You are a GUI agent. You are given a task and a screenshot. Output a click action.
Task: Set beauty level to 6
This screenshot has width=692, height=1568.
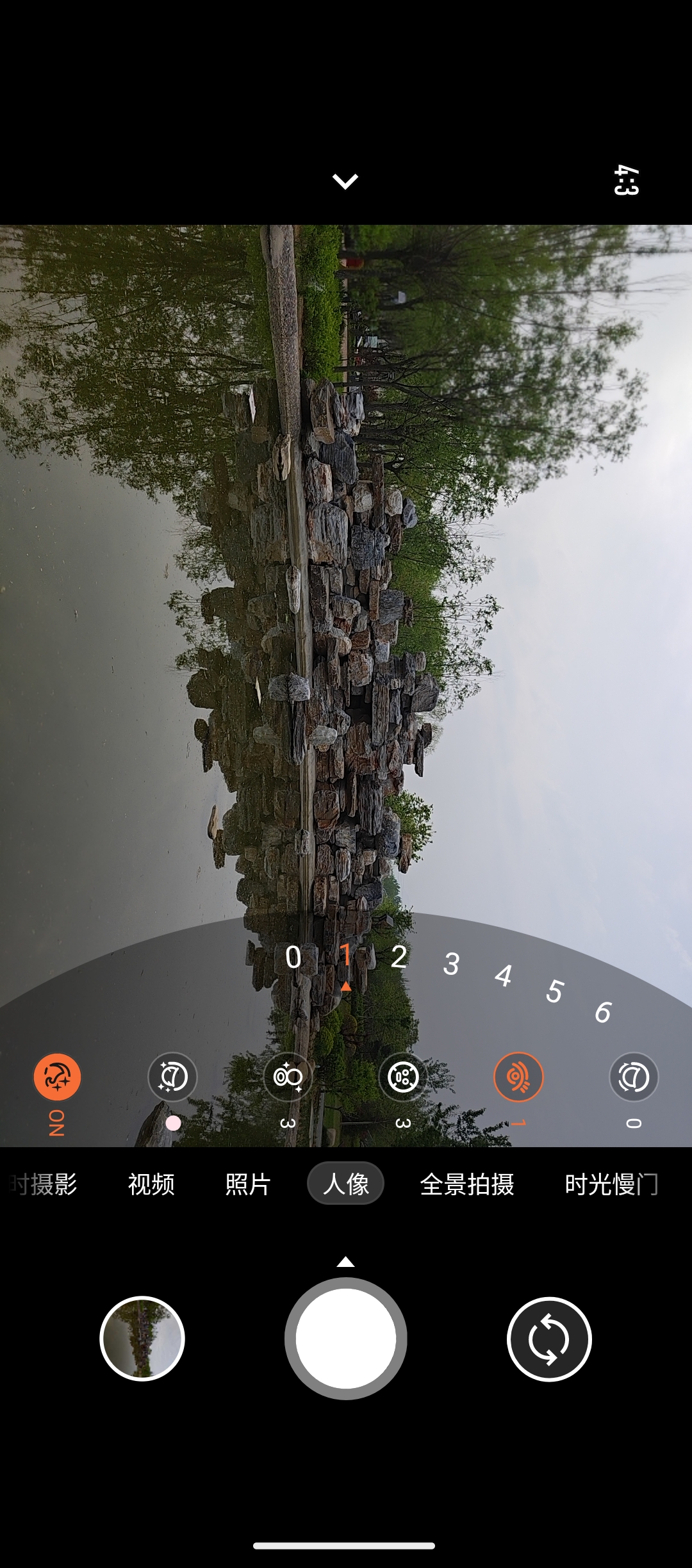pos(603,1013)
